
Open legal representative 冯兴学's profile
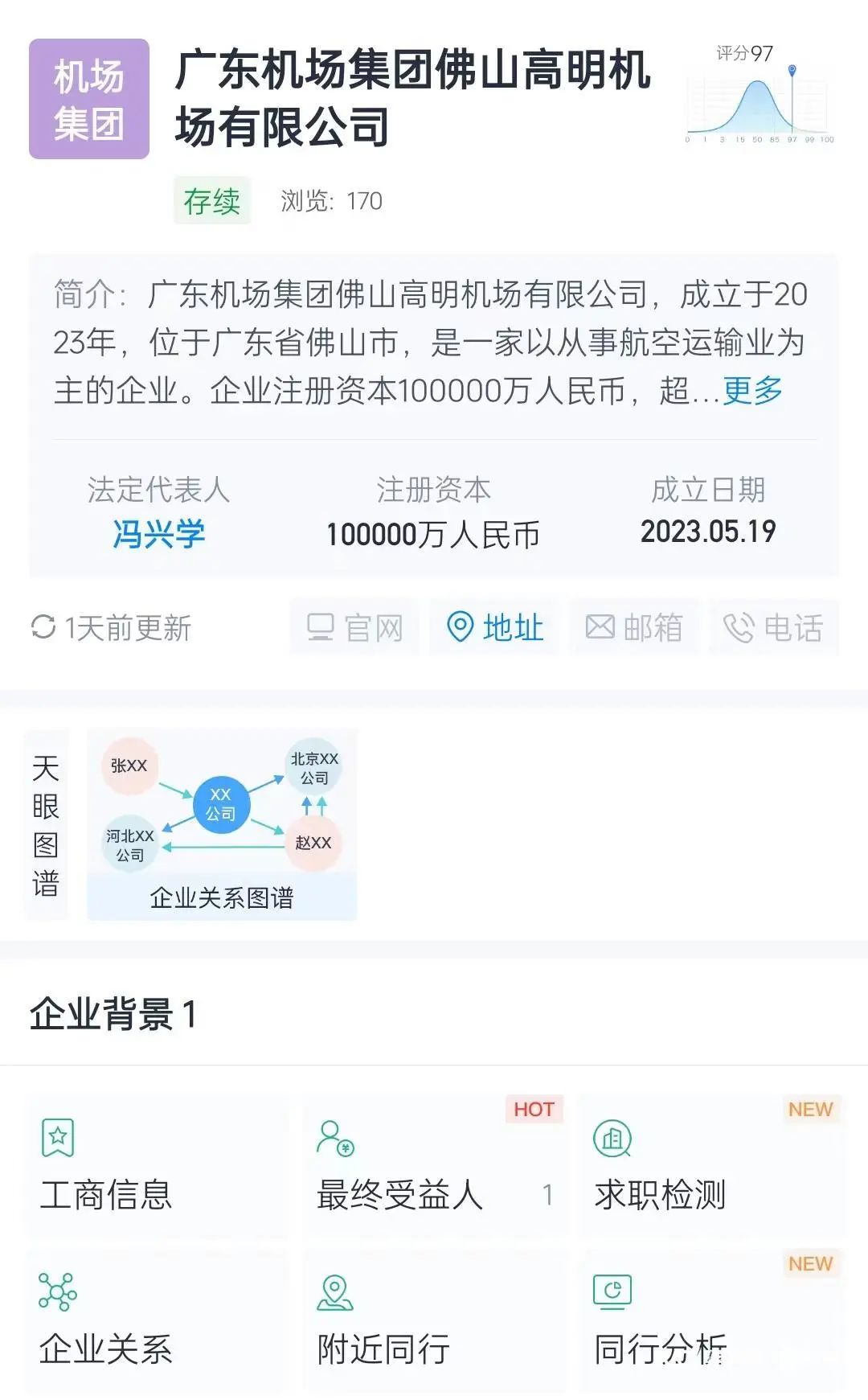tap(158, 533)
